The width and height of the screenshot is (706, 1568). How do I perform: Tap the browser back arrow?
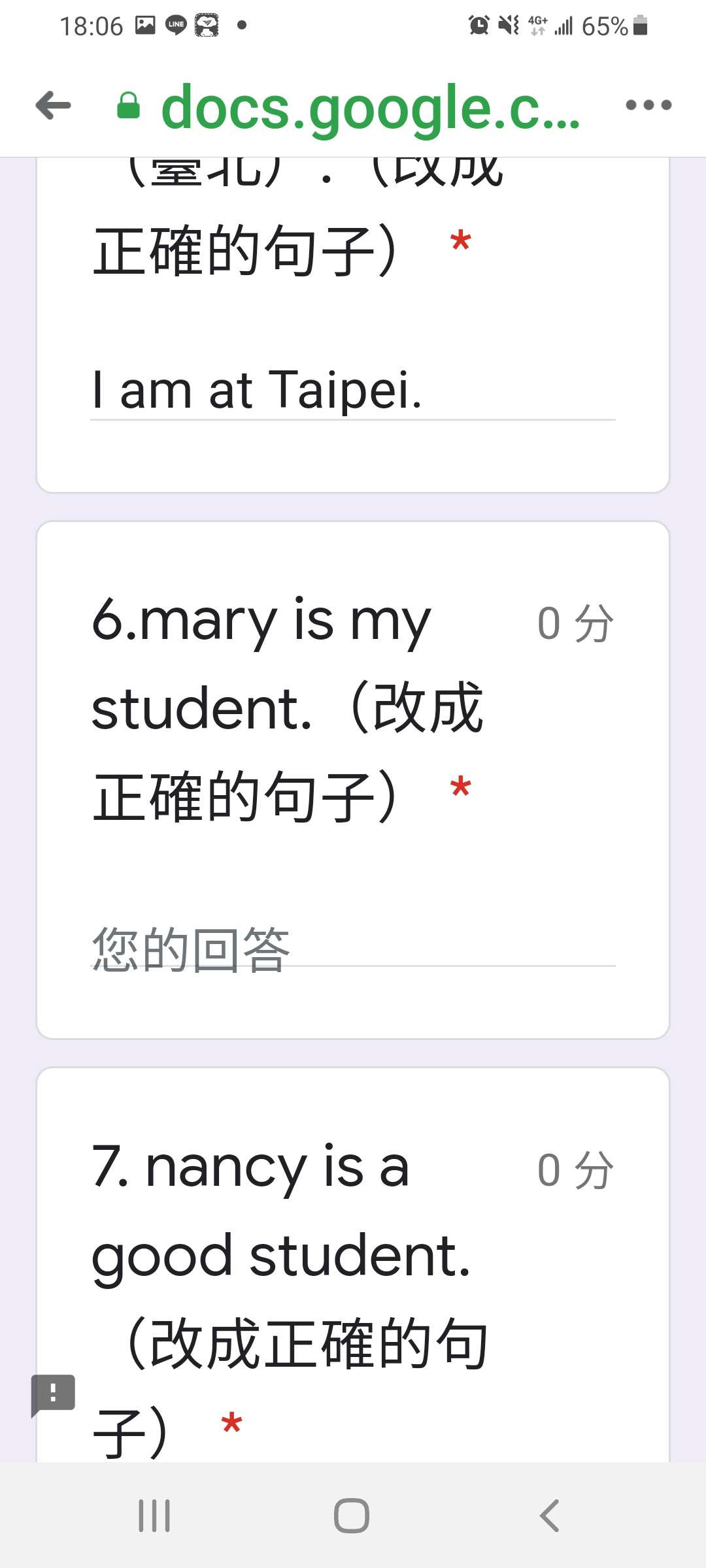click(x=53, y=106)
